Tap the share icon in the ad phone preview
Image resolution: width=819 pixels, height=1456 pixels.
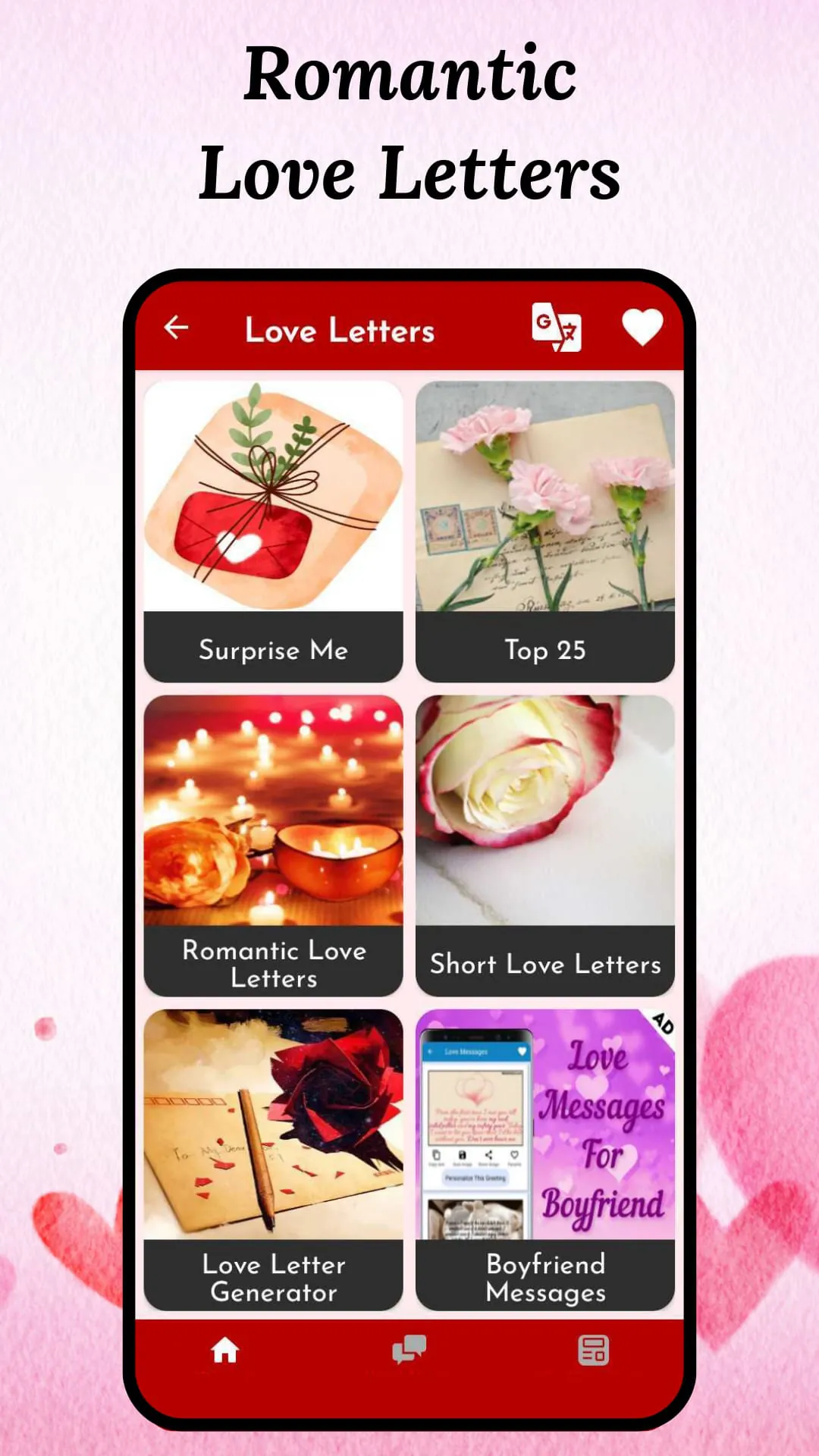pyautogui.click(x=488, y=1155)
